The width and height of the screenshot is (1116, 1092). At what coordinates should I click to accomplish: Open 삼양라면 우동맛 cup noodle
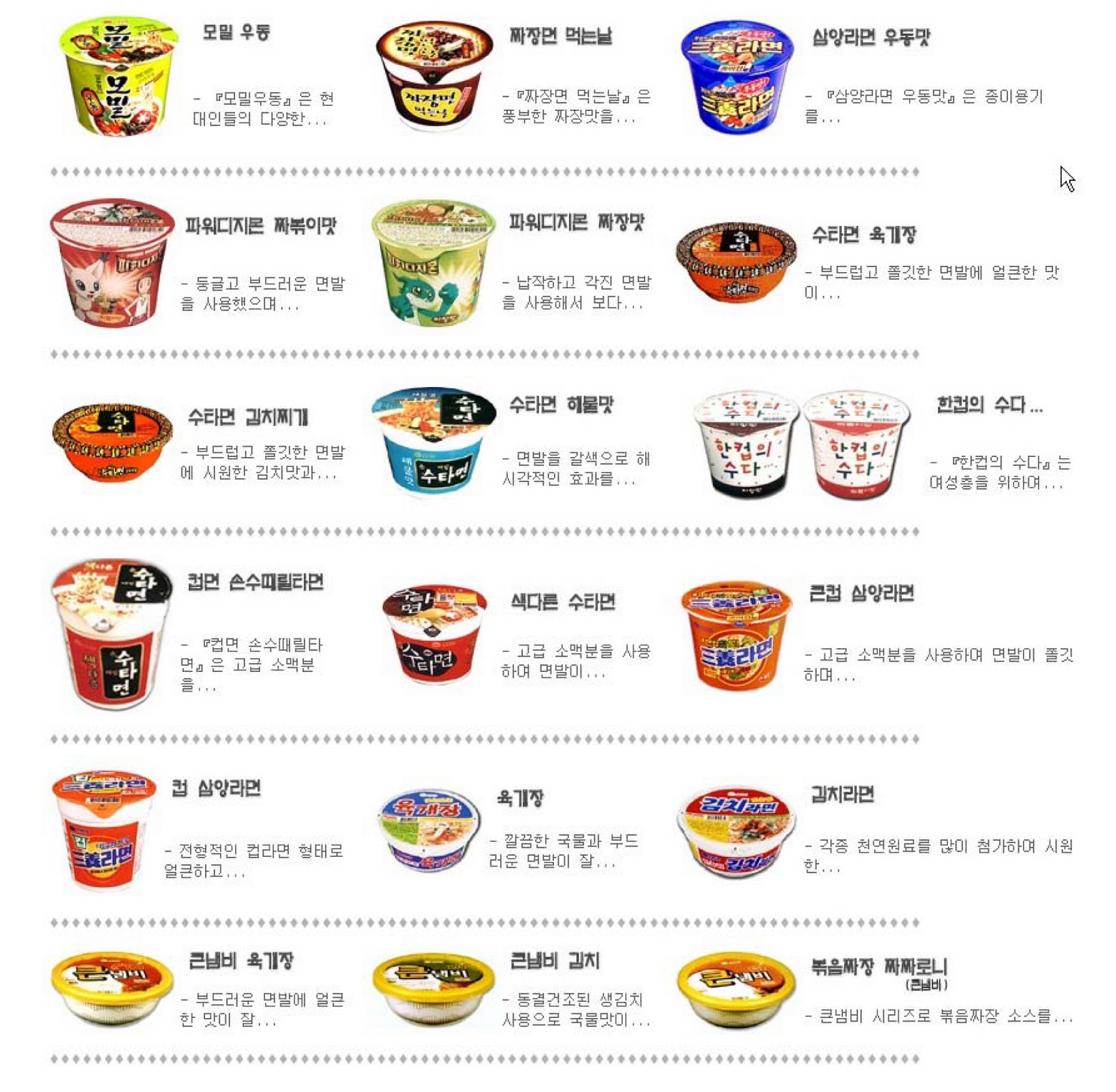870,38
